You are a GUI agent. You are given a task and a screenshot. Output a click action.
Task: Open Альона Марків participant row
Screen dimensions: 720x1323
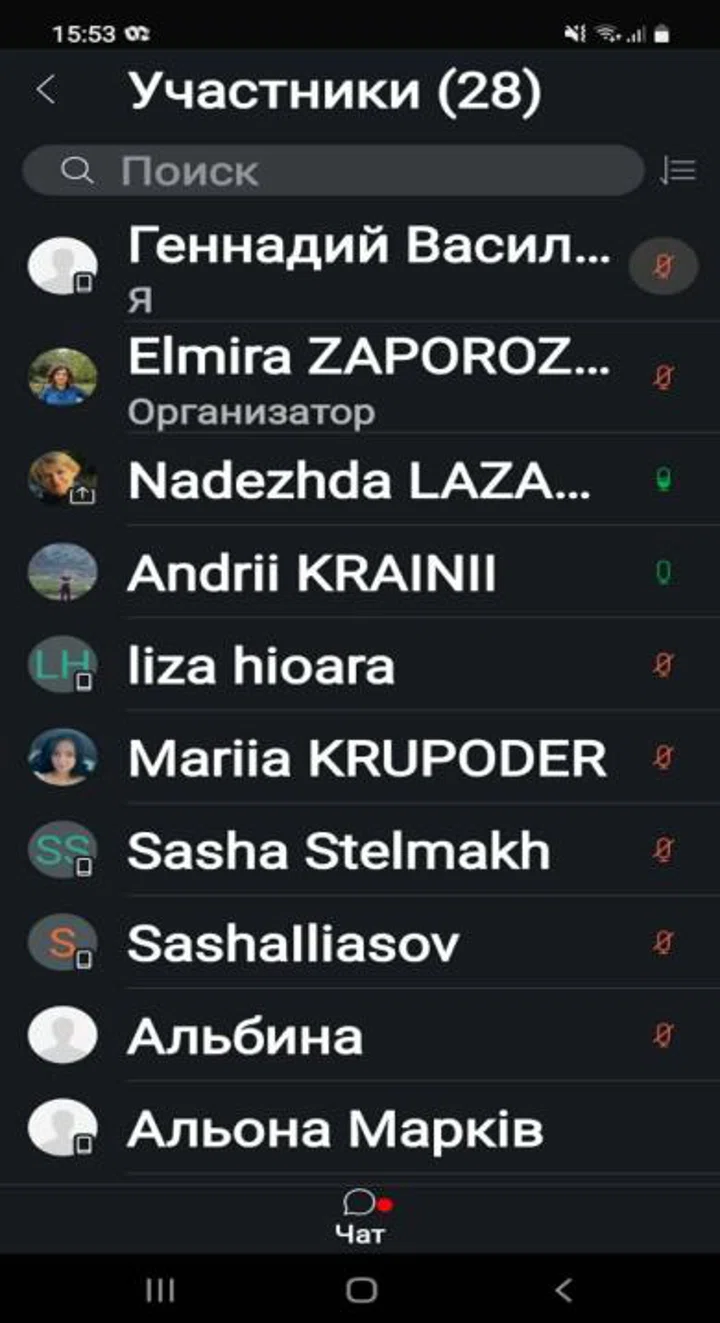click(x=360, y=1128)
